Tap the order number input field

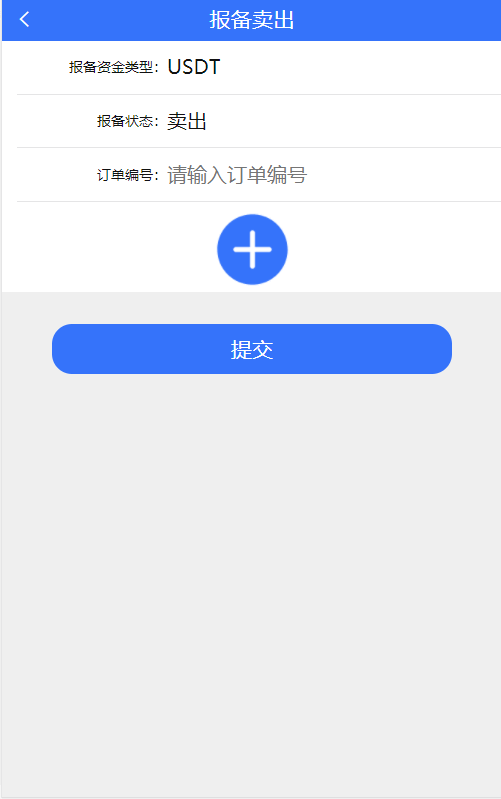333,175
